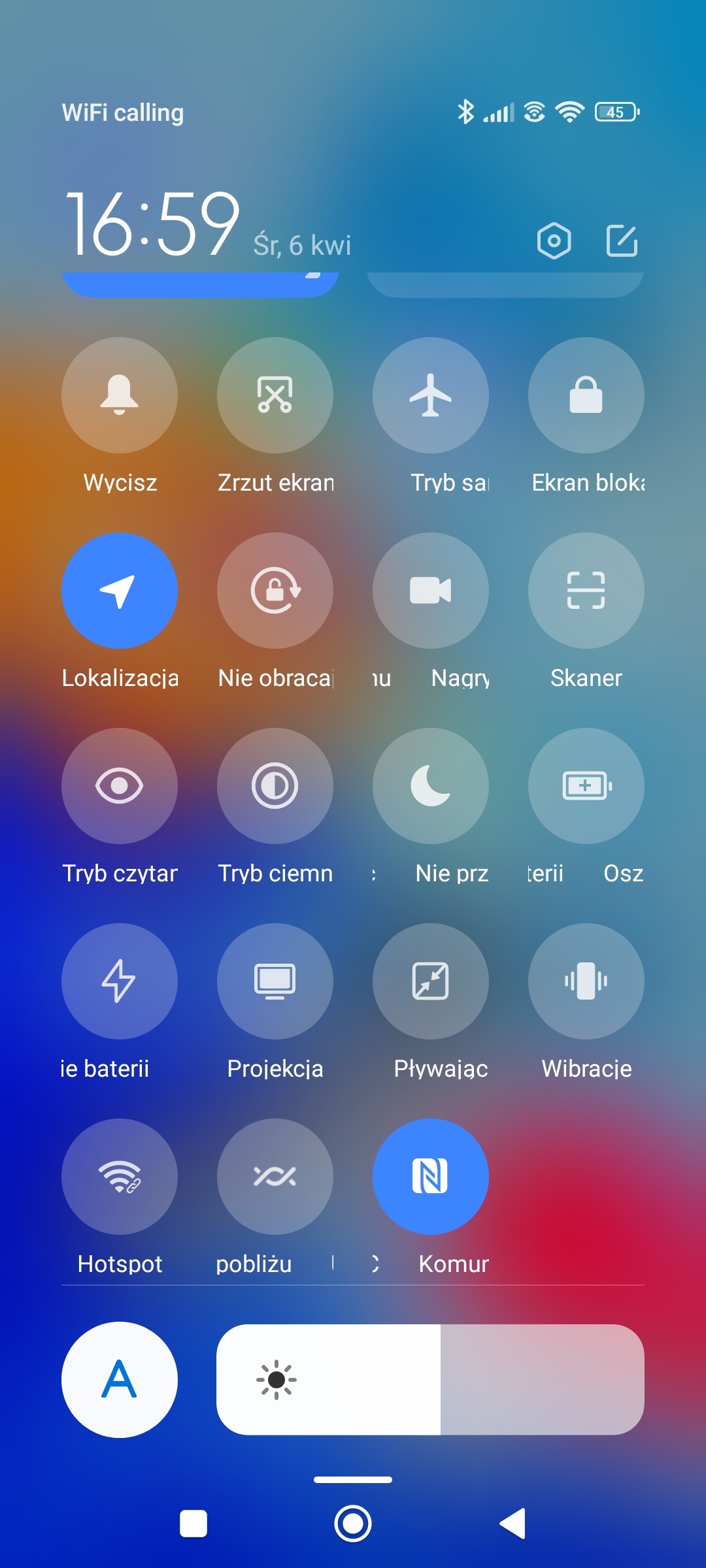The width and height of the screenshot is (706, 1568).
Task: Toggle the Wycisz mute tile
Action: coord(120,395)
